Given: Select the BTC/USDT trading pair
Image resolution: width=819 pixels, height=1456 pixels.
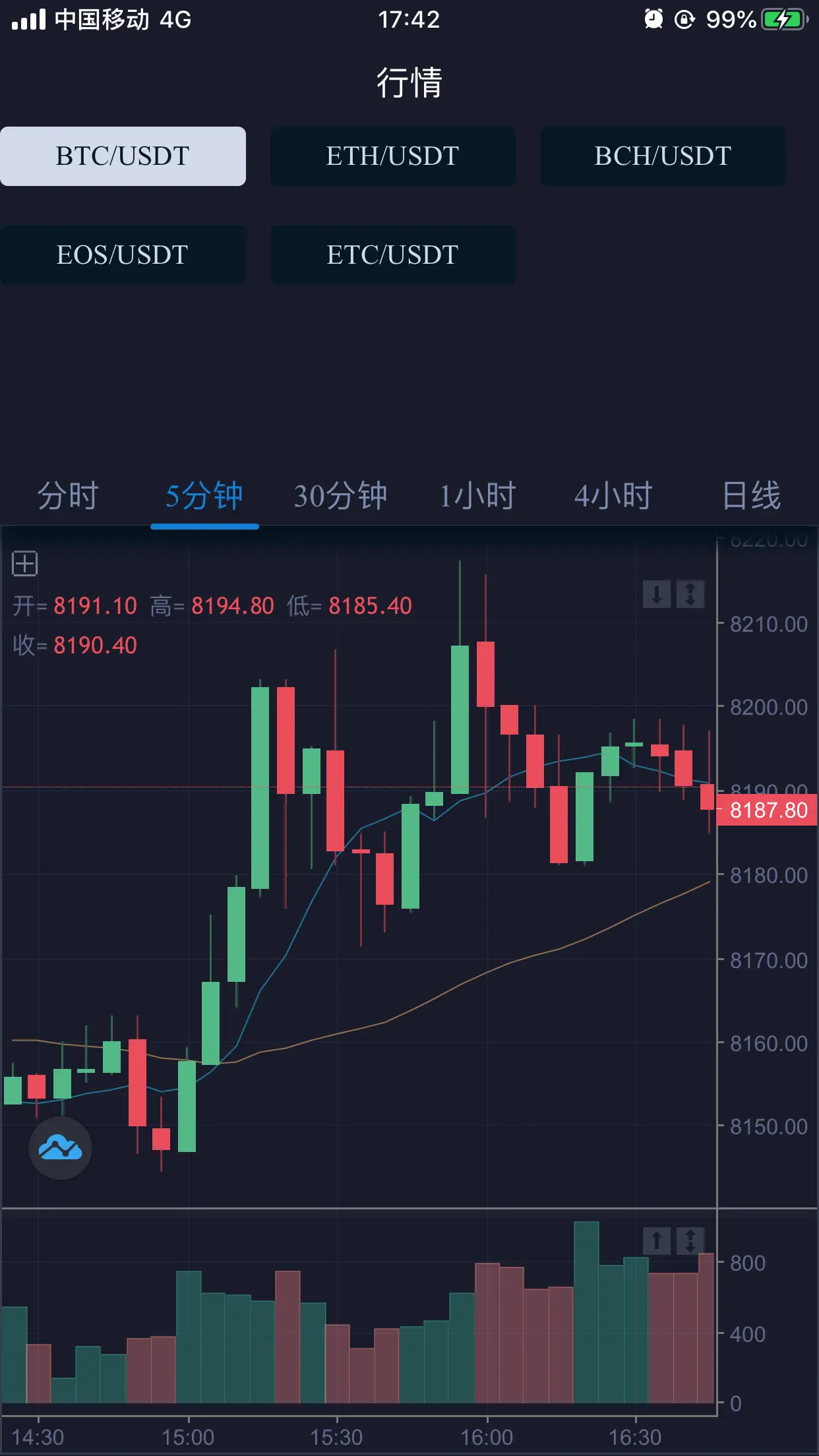Looking at the screenshot, I should coord(123,156).
